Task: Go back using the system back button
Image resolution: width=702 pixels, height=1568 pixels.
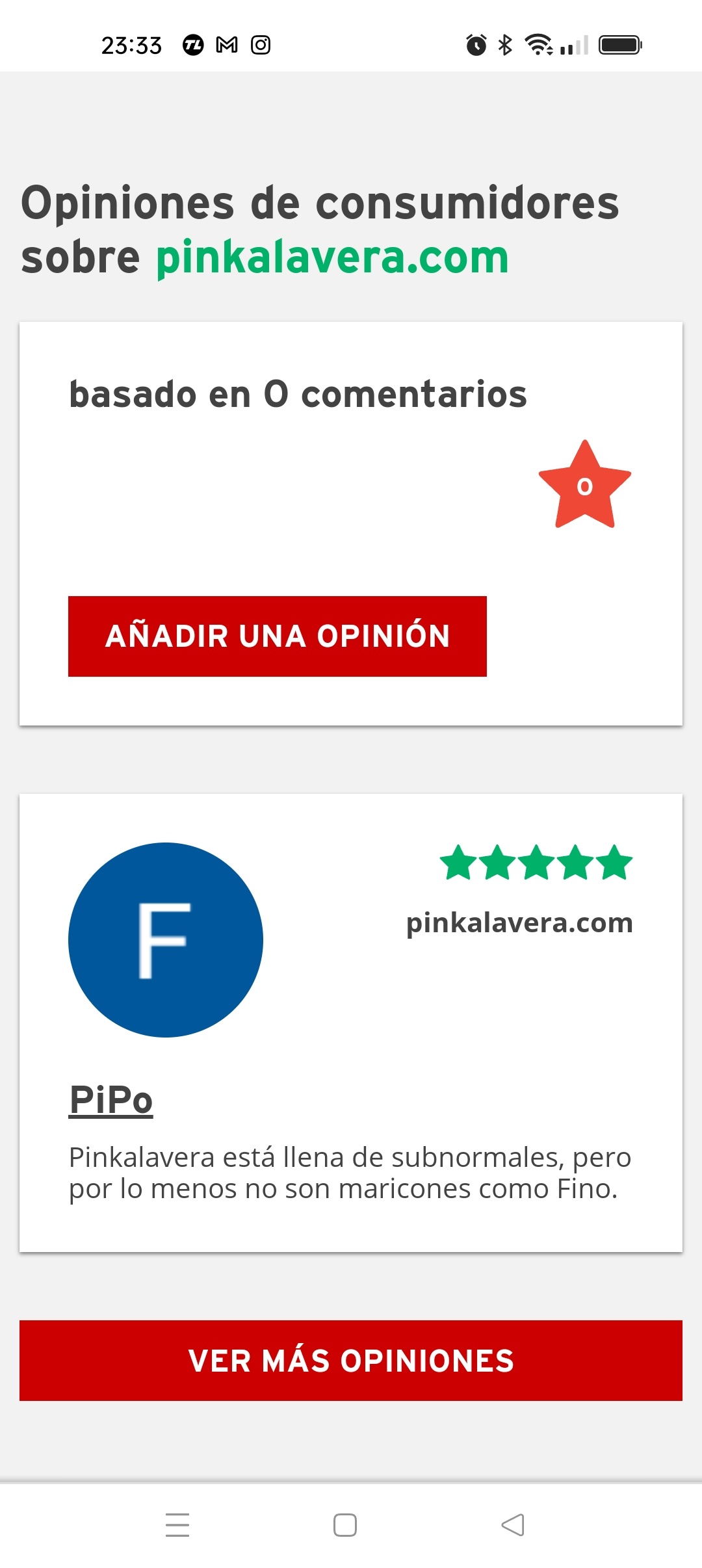Action: pos(513,1524)
